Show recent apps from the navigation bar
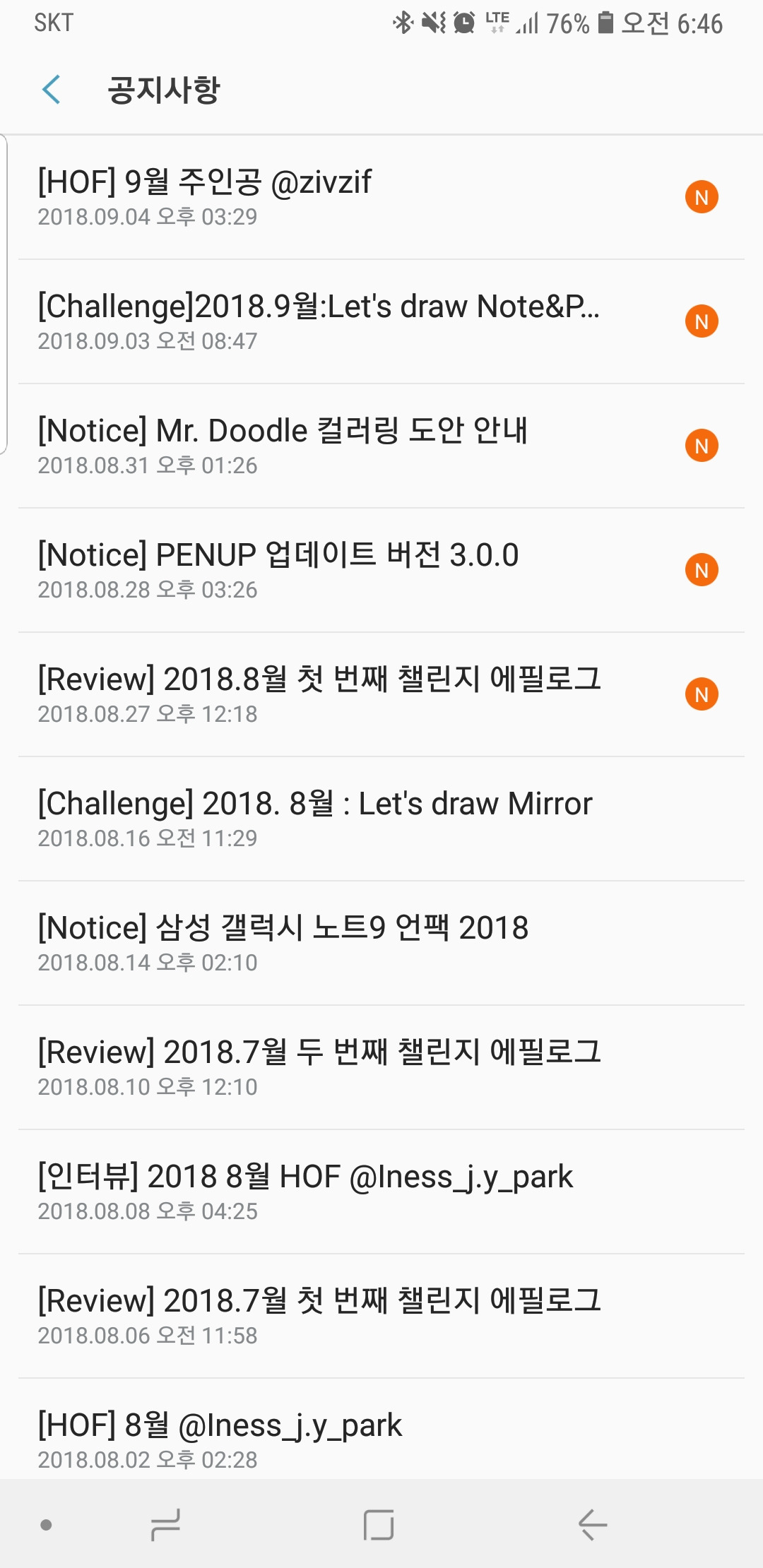The height and width of the screenshot is (1568, 763). click(165, 1525)
